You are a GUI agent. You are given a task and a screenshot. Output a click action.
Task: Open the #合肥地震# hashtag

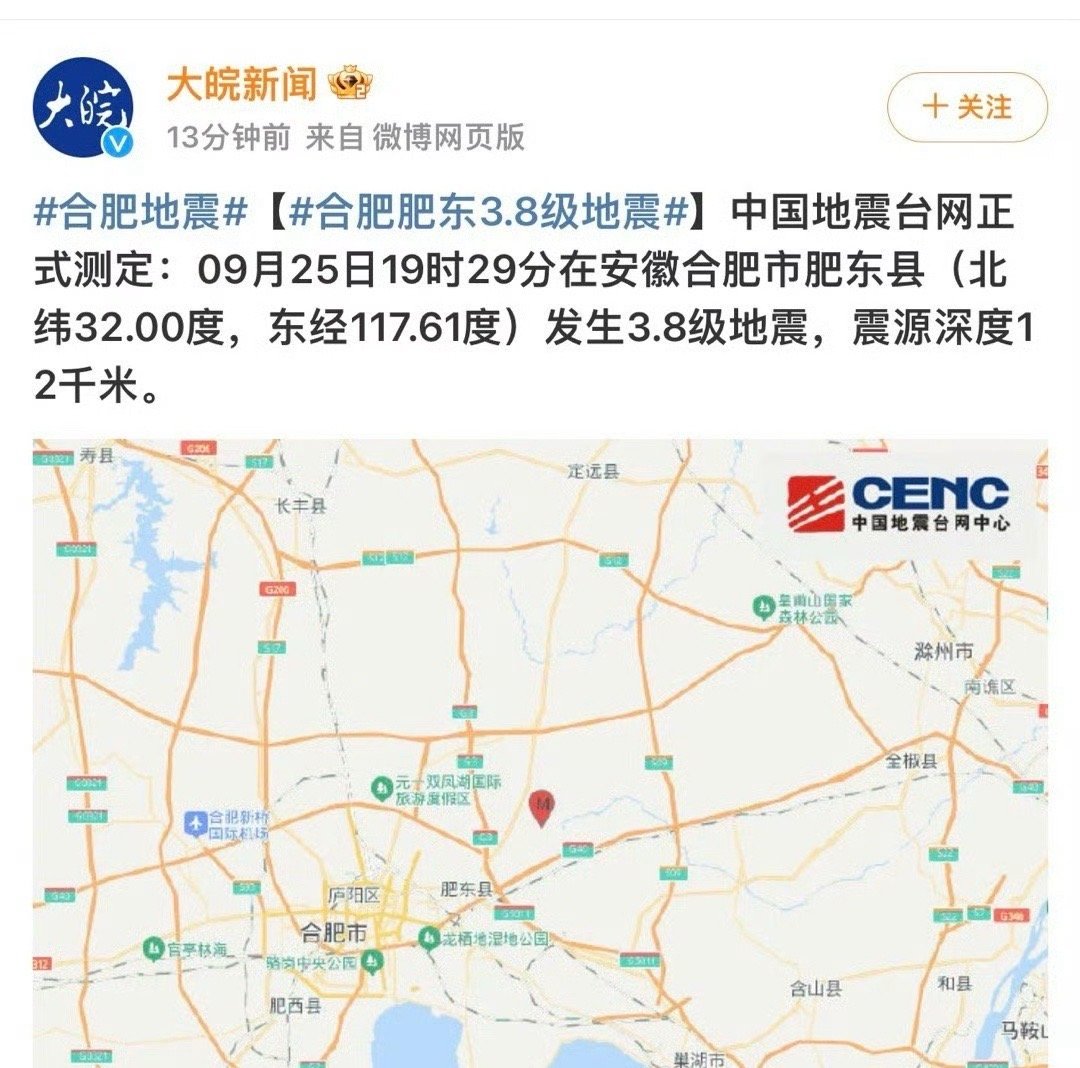click(x=142, y=214)
